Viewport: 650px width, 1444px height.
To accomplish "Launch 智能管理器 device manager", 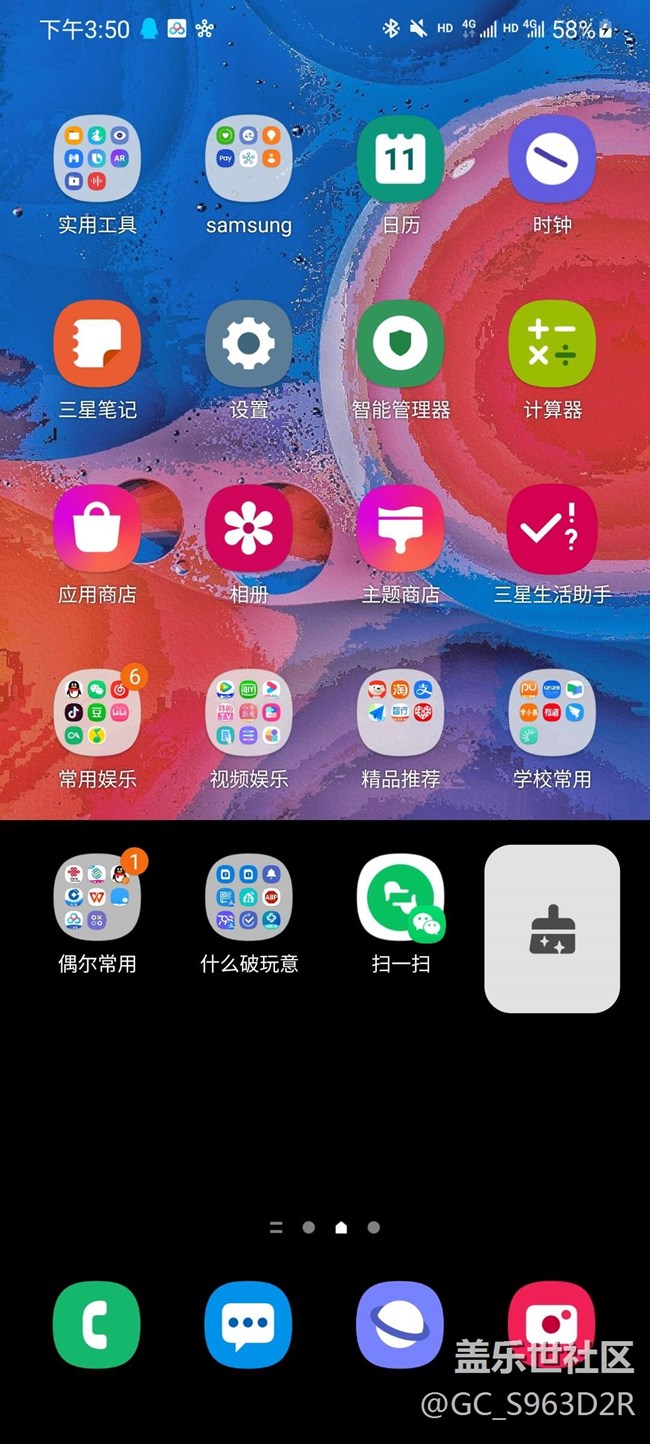I will (x=400, y=344).
